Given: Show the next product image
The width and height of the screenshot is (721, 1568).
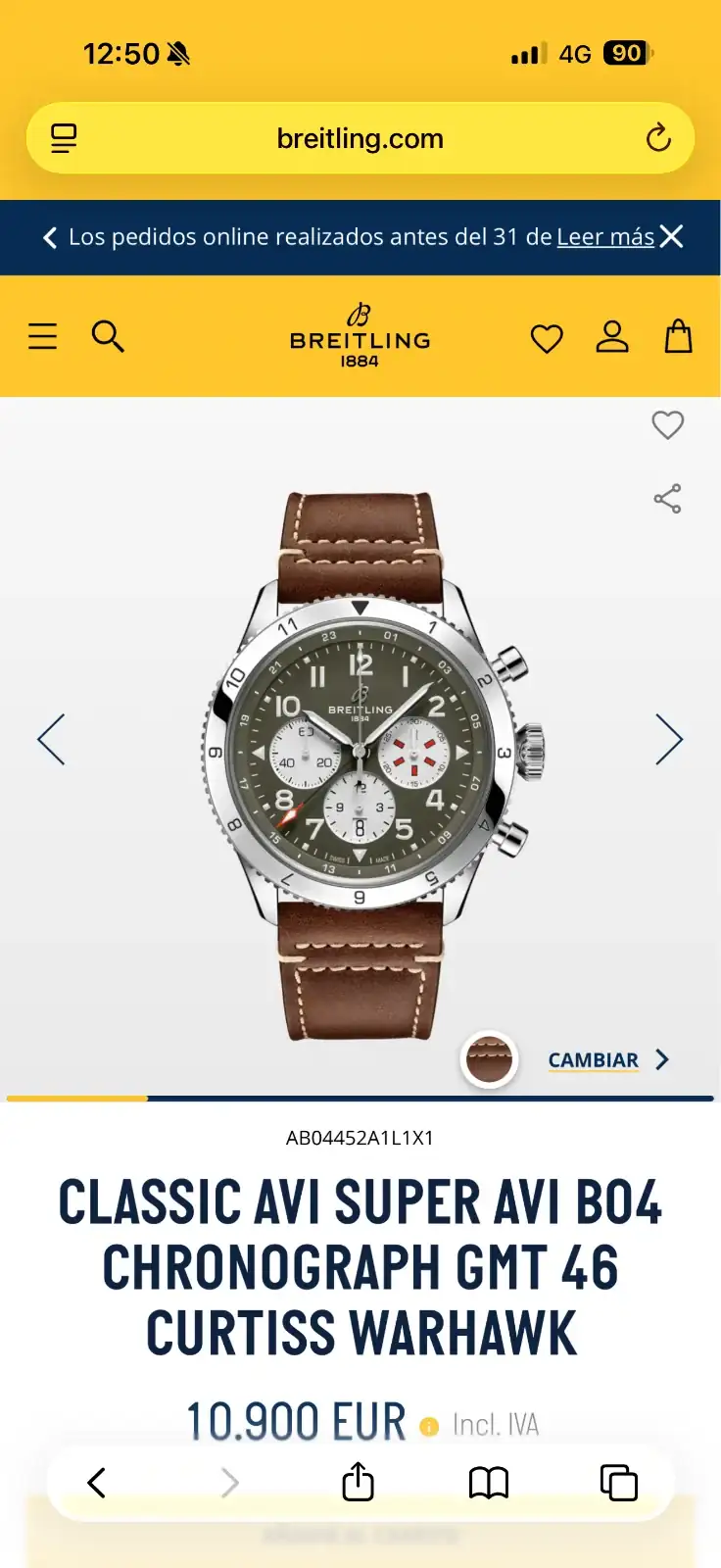Looking at the screenshot, I should [669, 739].
